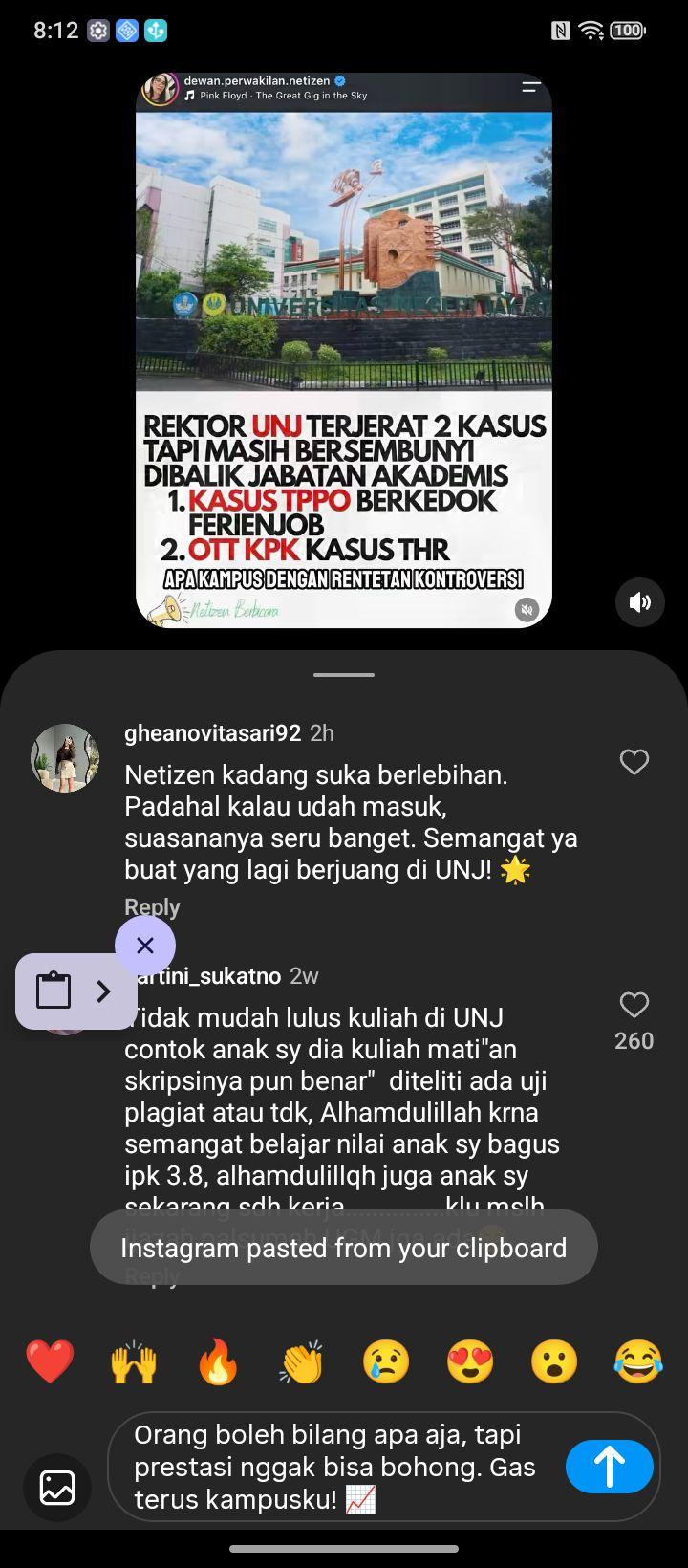Image resolution: width=688 pixels, height=1568 pixels.
Task: Open the reel video above comments
Action: [344, 350]
